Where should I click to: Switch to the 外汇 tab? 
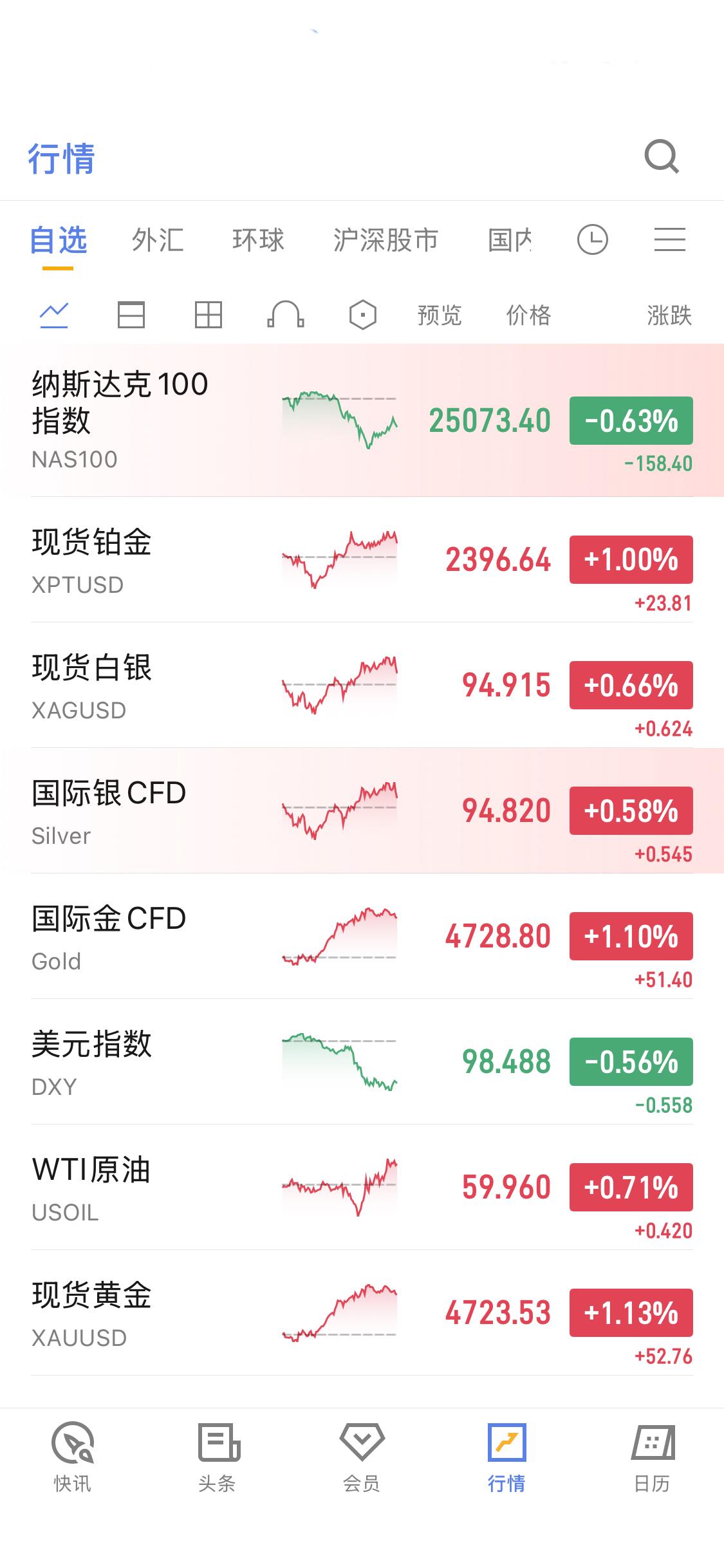pos(156,239)
